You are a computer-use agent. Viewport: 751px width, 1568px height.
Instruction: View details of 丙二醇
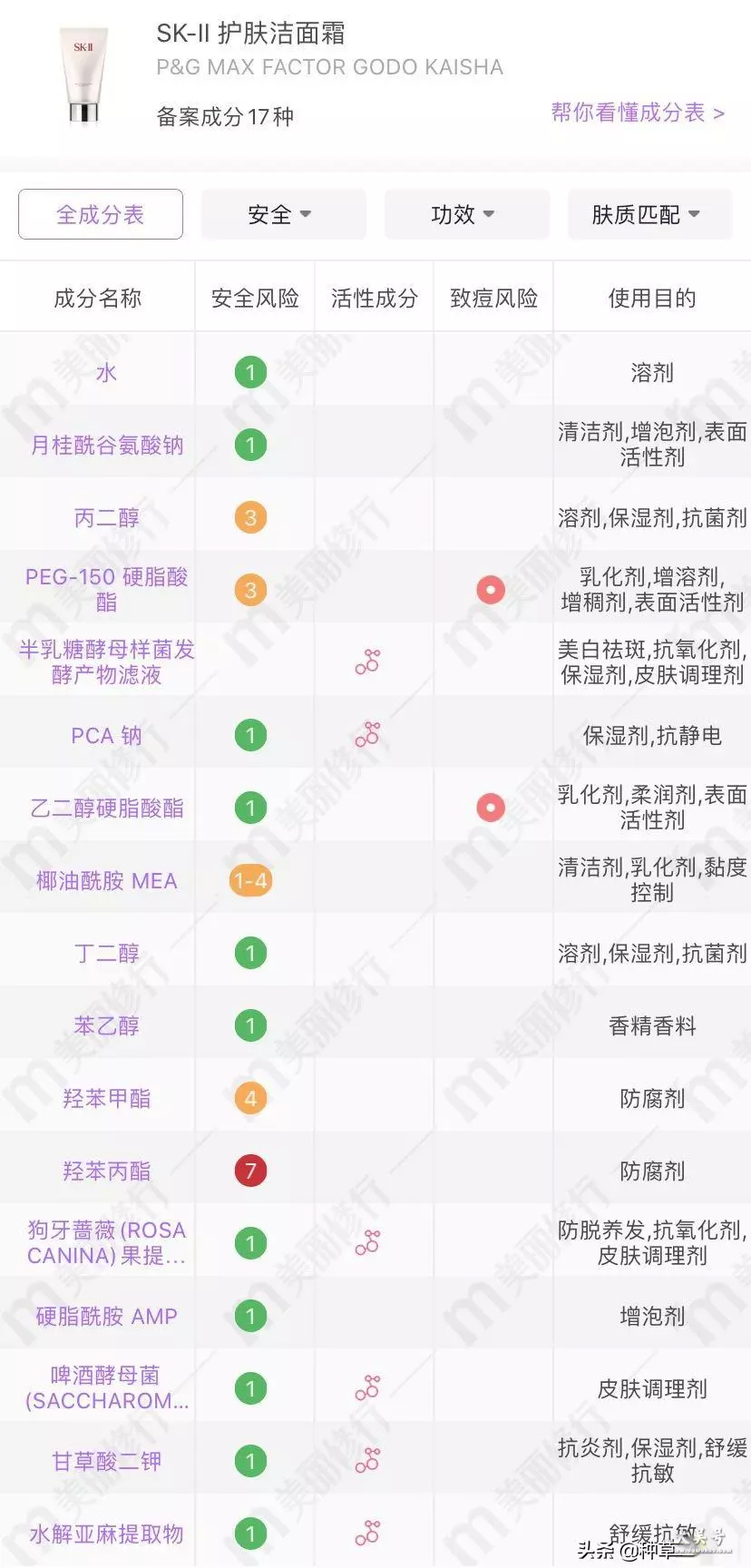[107, 518]
